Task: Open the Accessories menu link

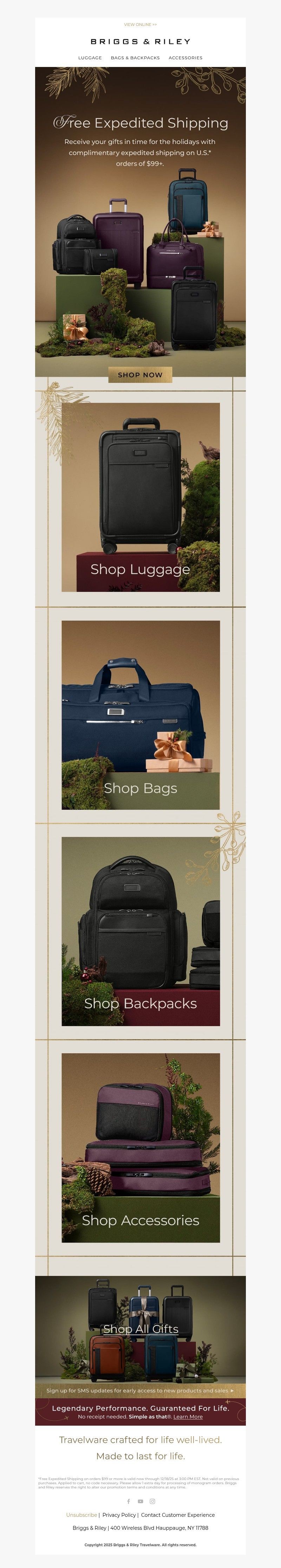Action: [185, 58]
